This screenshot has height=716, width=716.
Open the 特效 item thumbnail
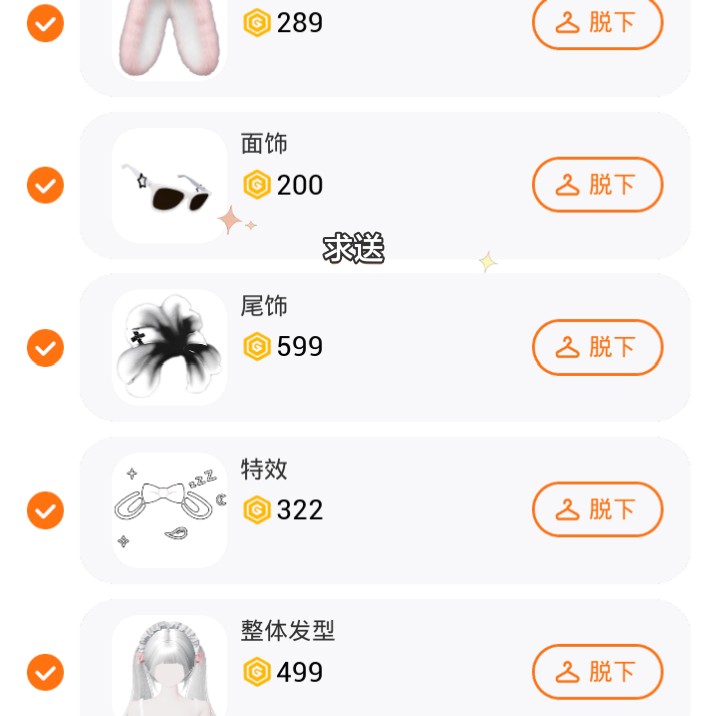click(x=169, y=510)
